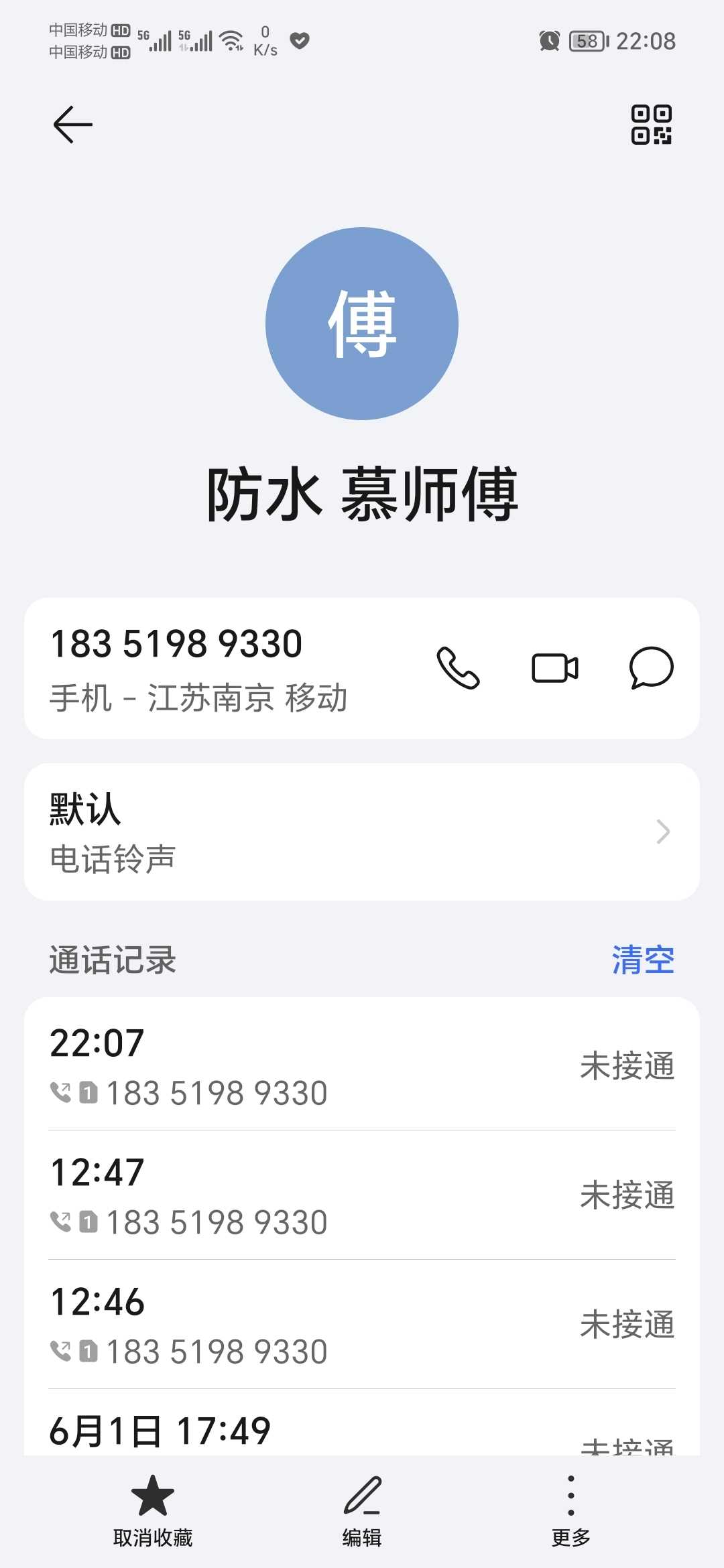Open the 12:47 call record
The width and height of the screenshot is (724, 1568).
click(x=362, y=1195)
